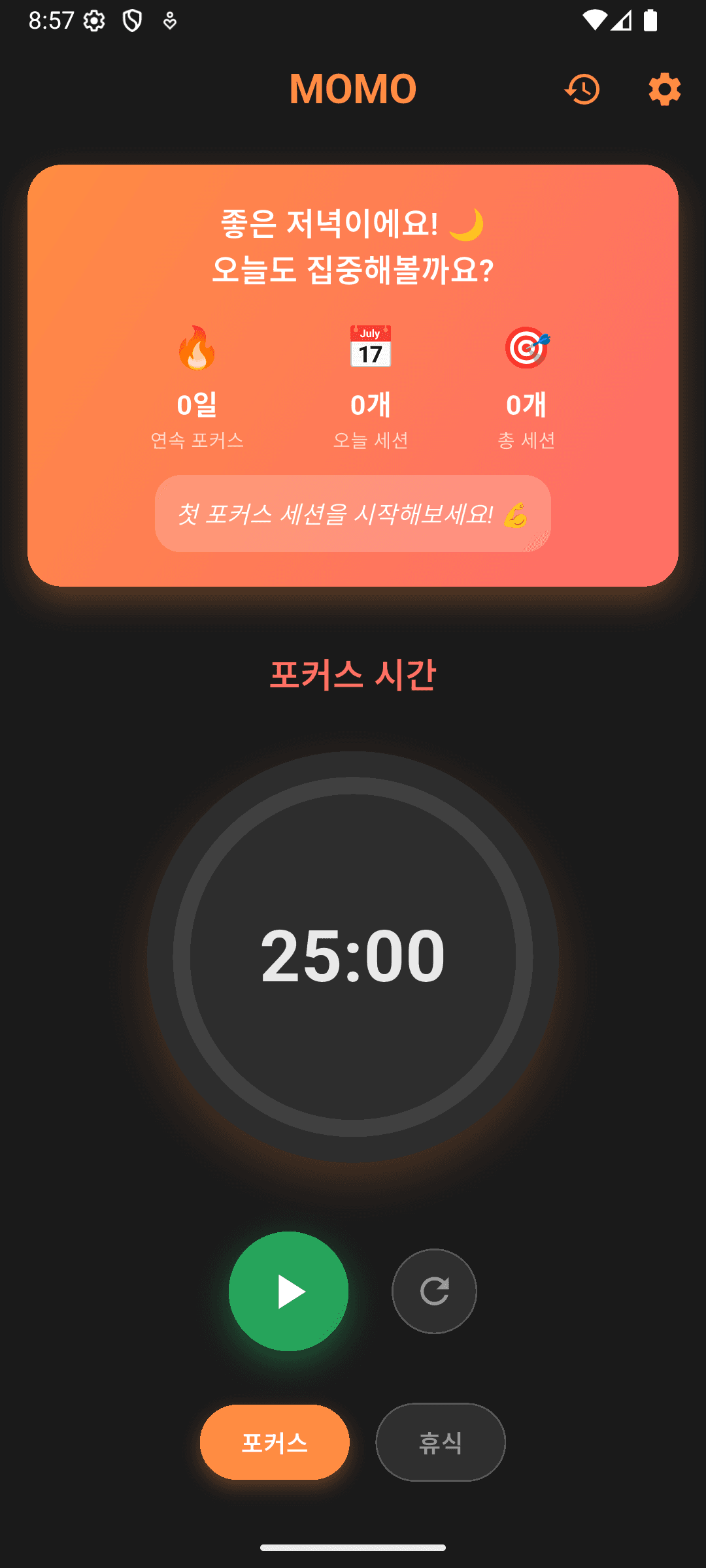Open the session history icon
Viewport: 706px width, 1568px height.
[582, 90]
